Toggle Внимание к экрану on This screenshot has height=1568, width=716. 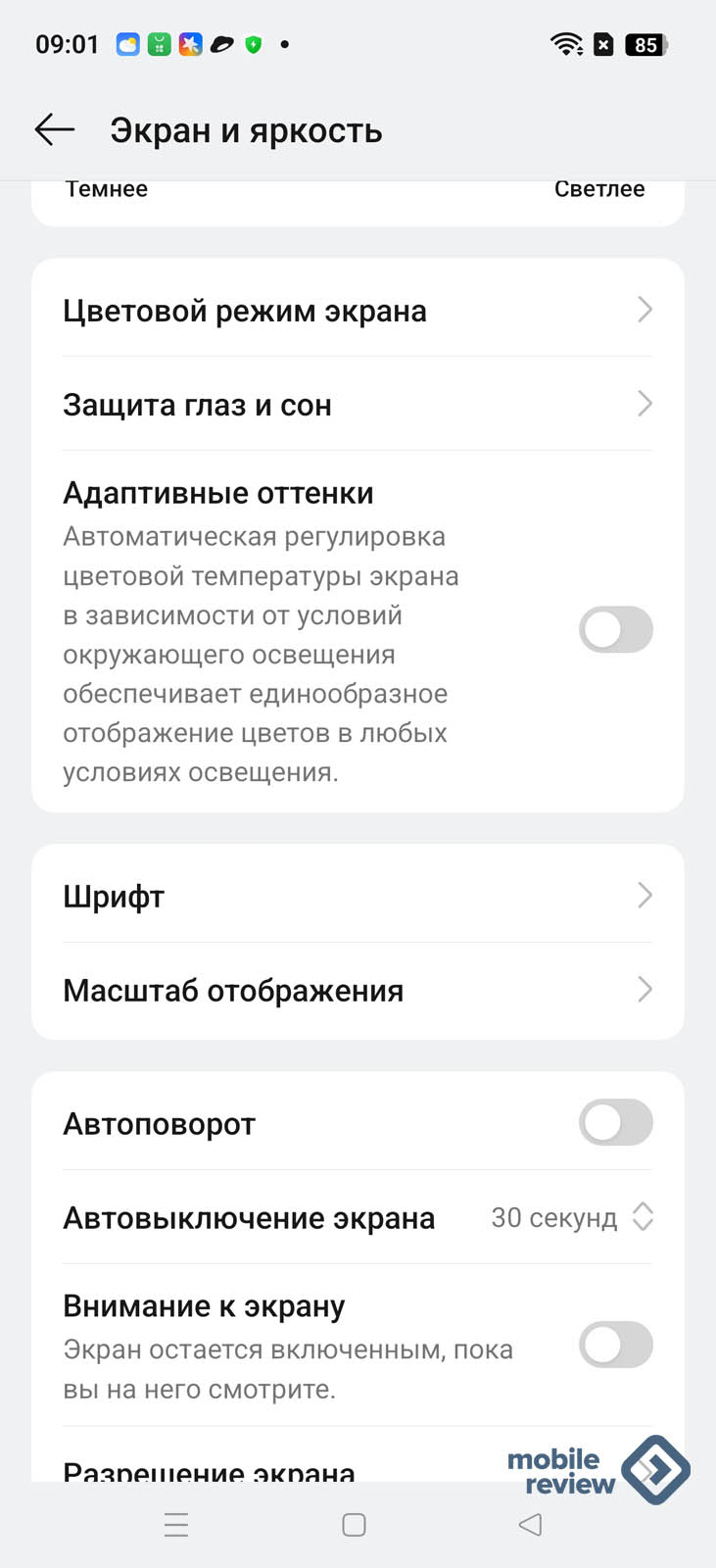click(615, 1345)
